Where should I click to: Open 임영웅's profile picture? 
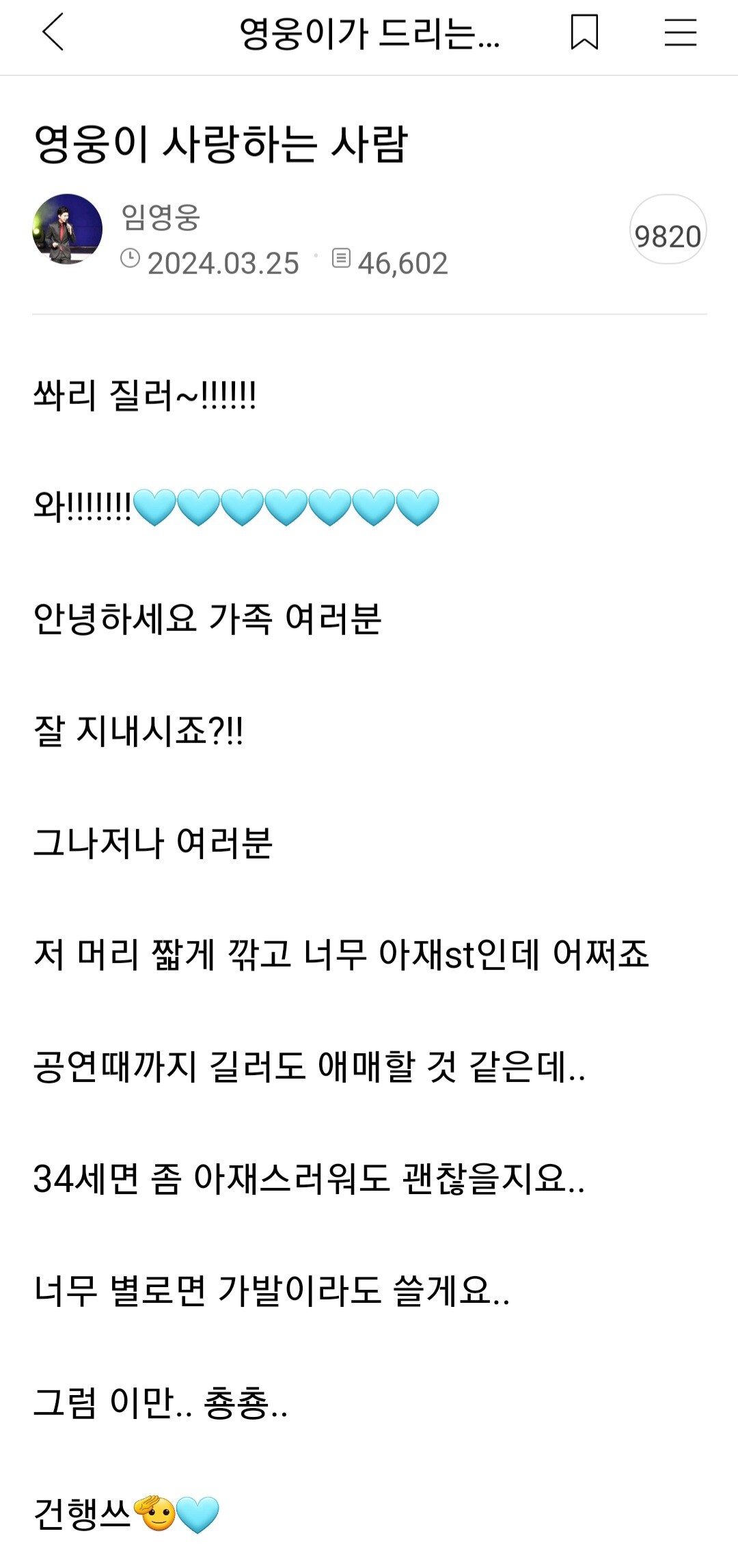[x=67, y=229]
